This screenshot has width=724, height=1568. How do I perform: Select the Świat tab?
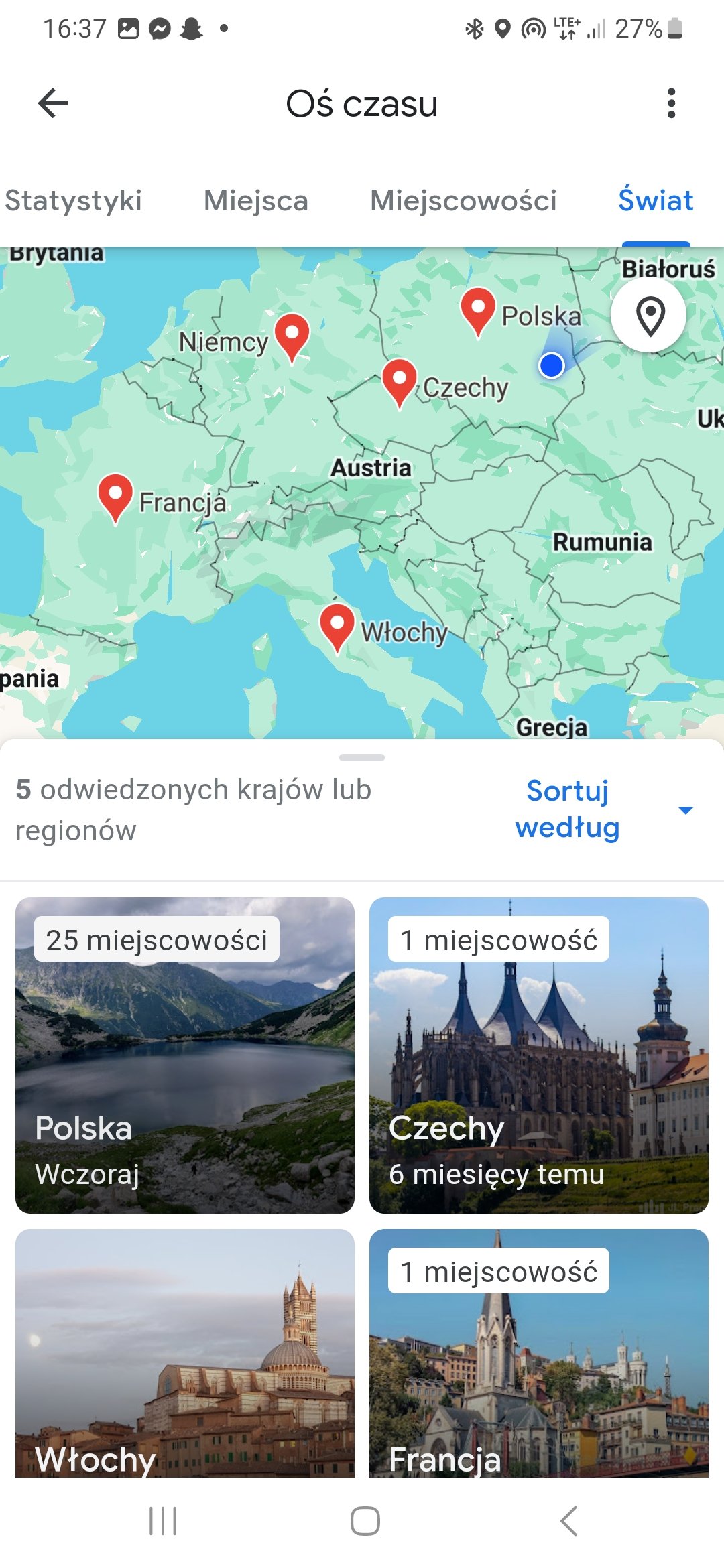pyautogui.click(x=655, y=200)
